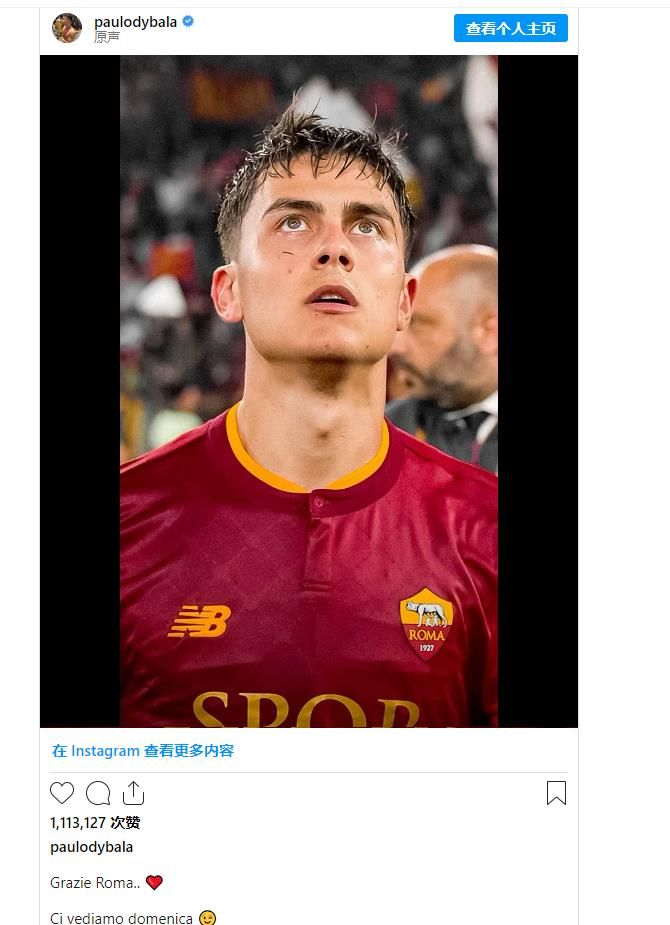Viewport: 670px width, 925px height.
Task: Tap the 查看个人主页 view profile button
Action: (510, 28)
